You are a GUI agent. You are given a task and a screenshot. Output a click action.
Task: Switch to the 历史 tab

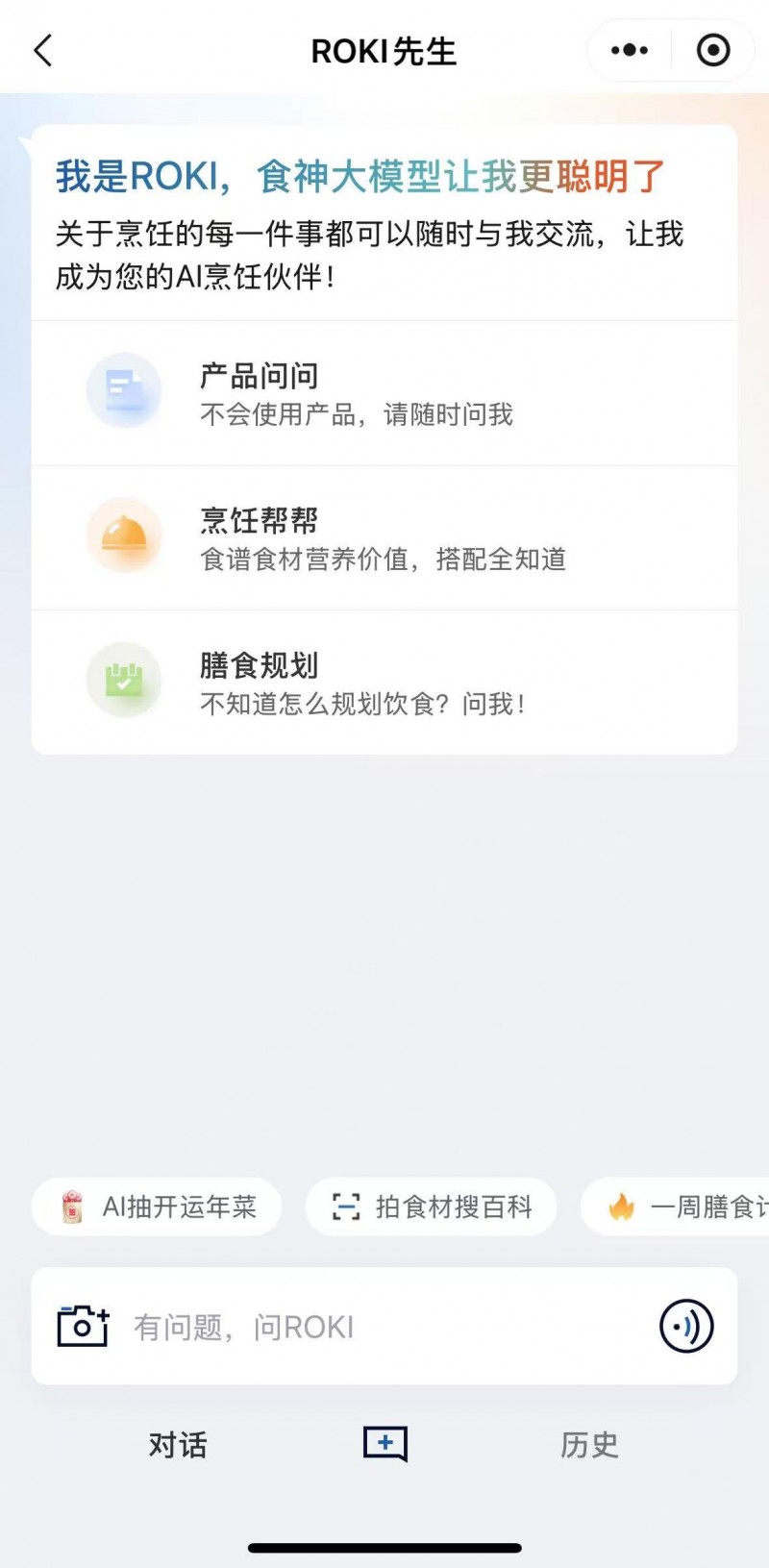[589, 1444]
